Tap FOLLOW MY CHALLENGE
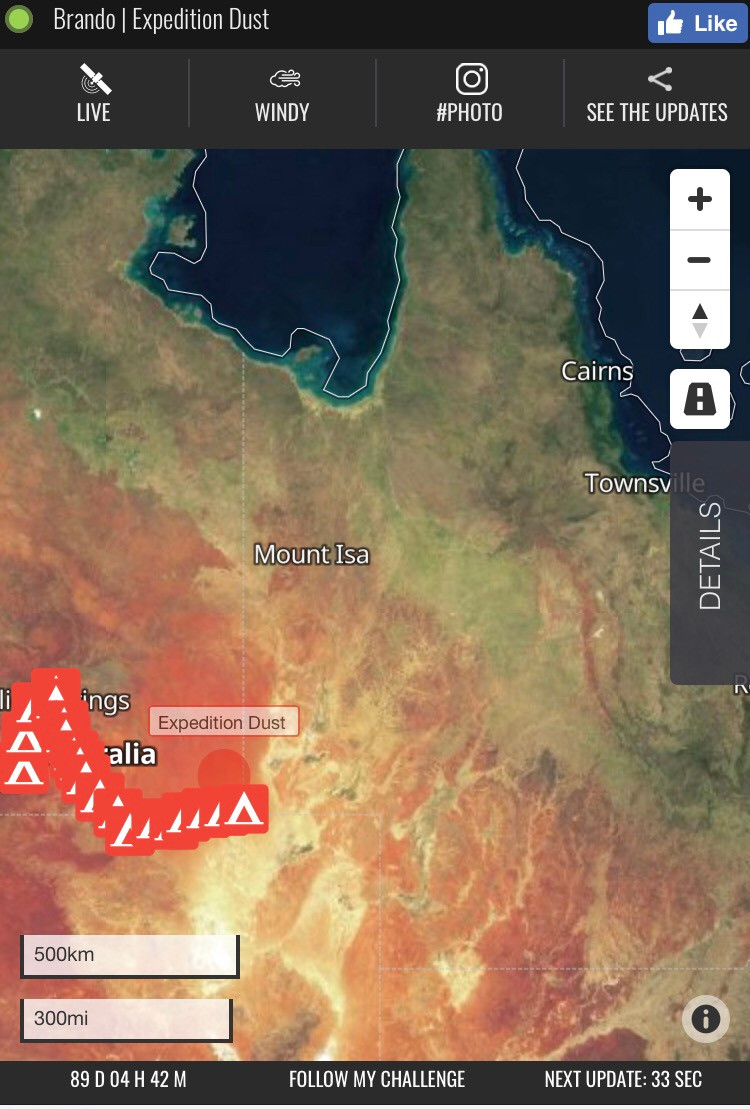750x1109 pixels. click(x=377, y=1080)
